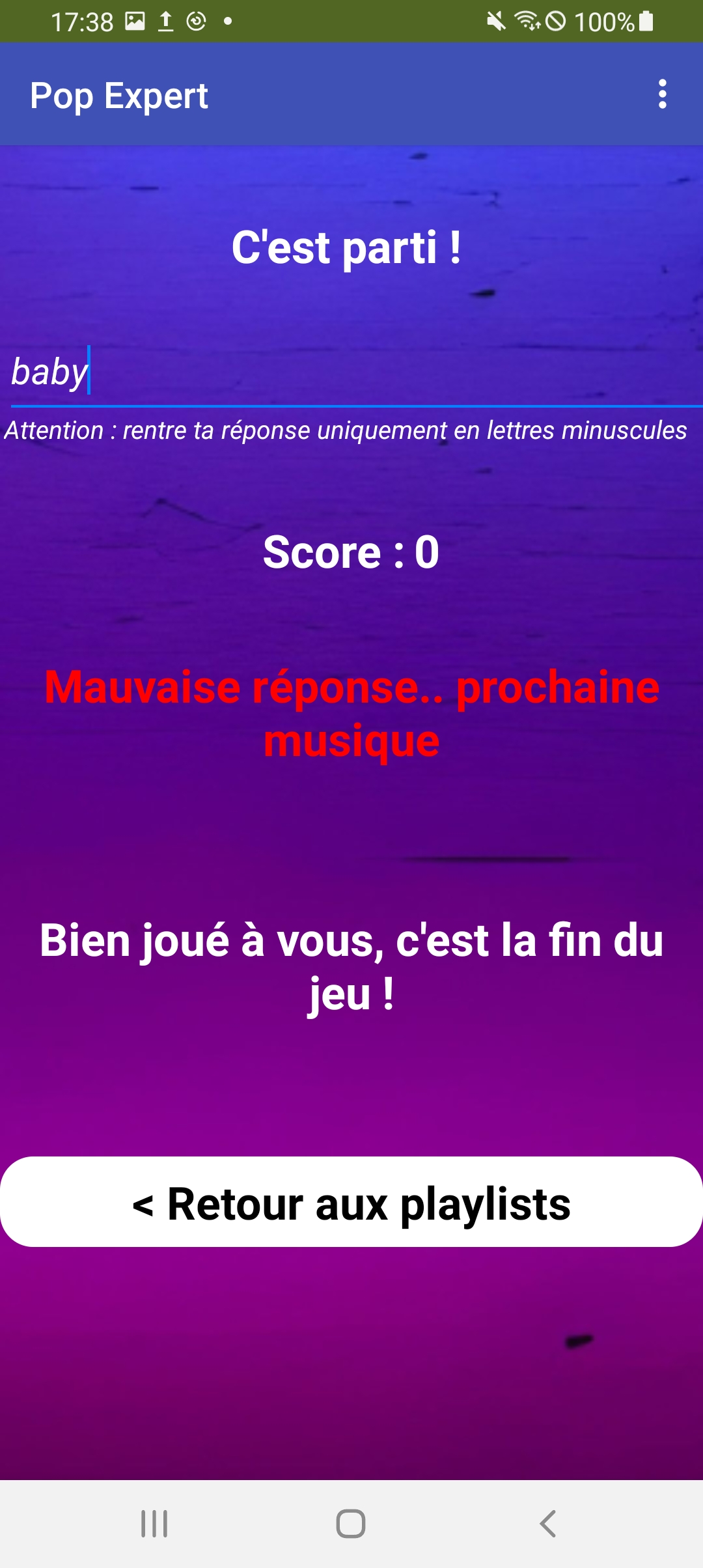Tap the answer field containing 'baby'
The width and height of the screenshot is (703, 1568).
pos(351,372)
